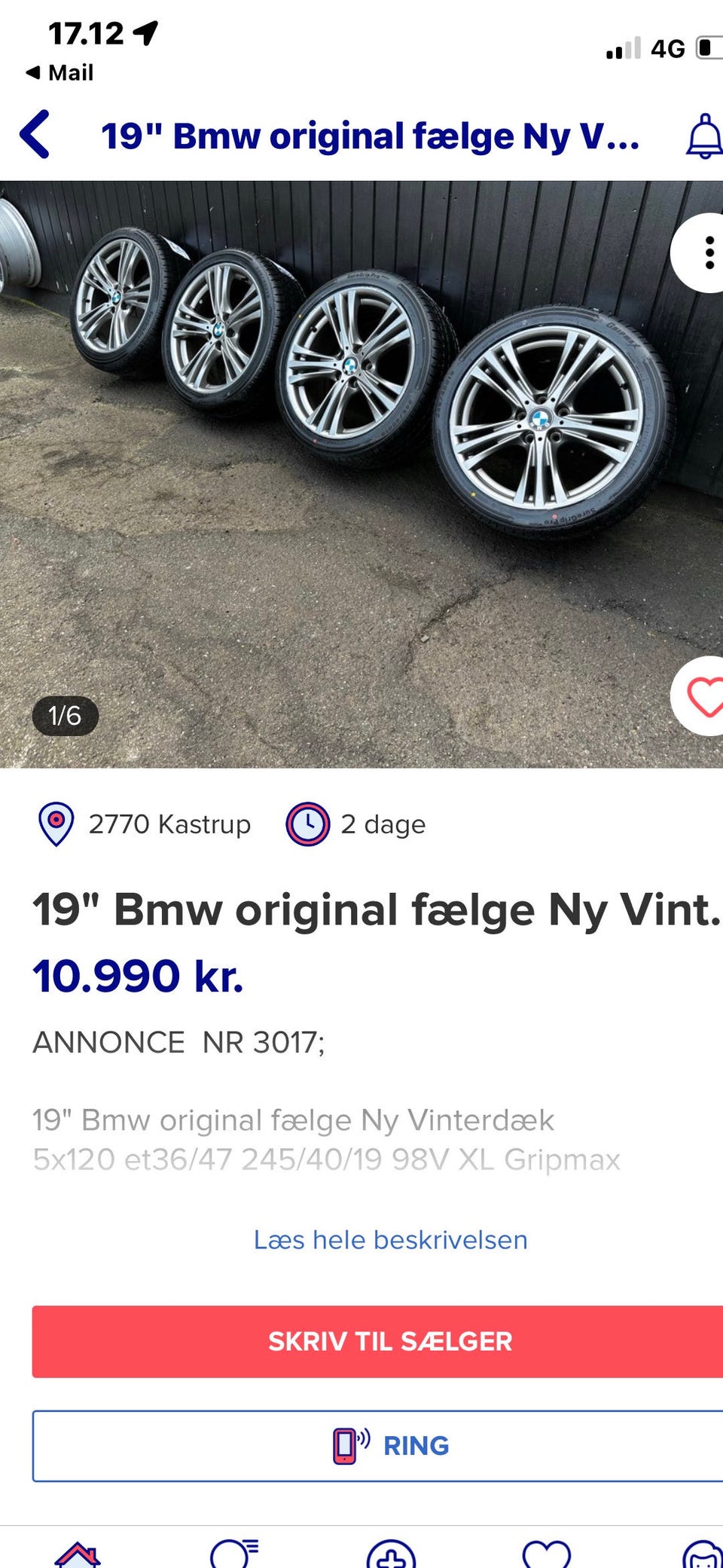723x1568 pixels.
Task: Switch to the home tab
Action: 78,1554
